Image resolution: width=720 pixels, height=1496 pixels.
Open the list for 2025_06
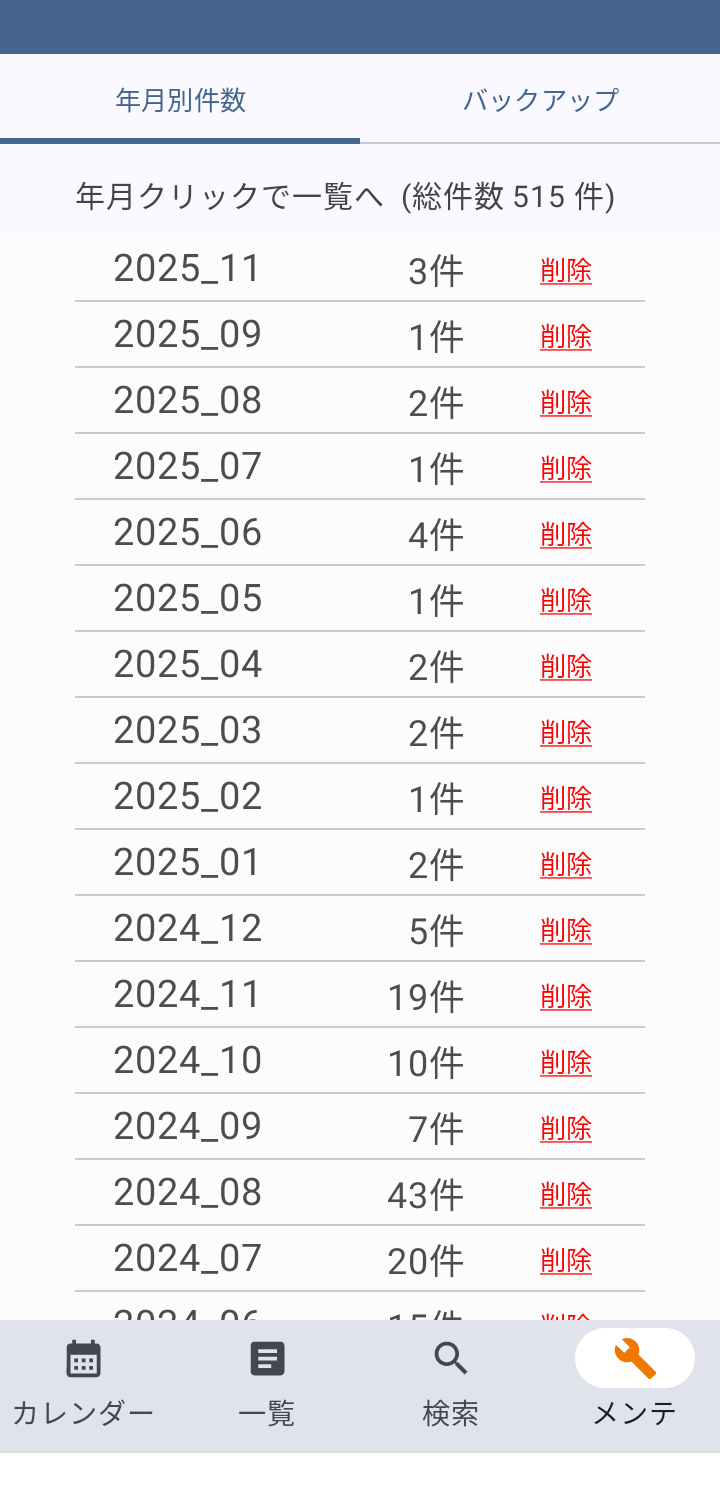(187, 533)
